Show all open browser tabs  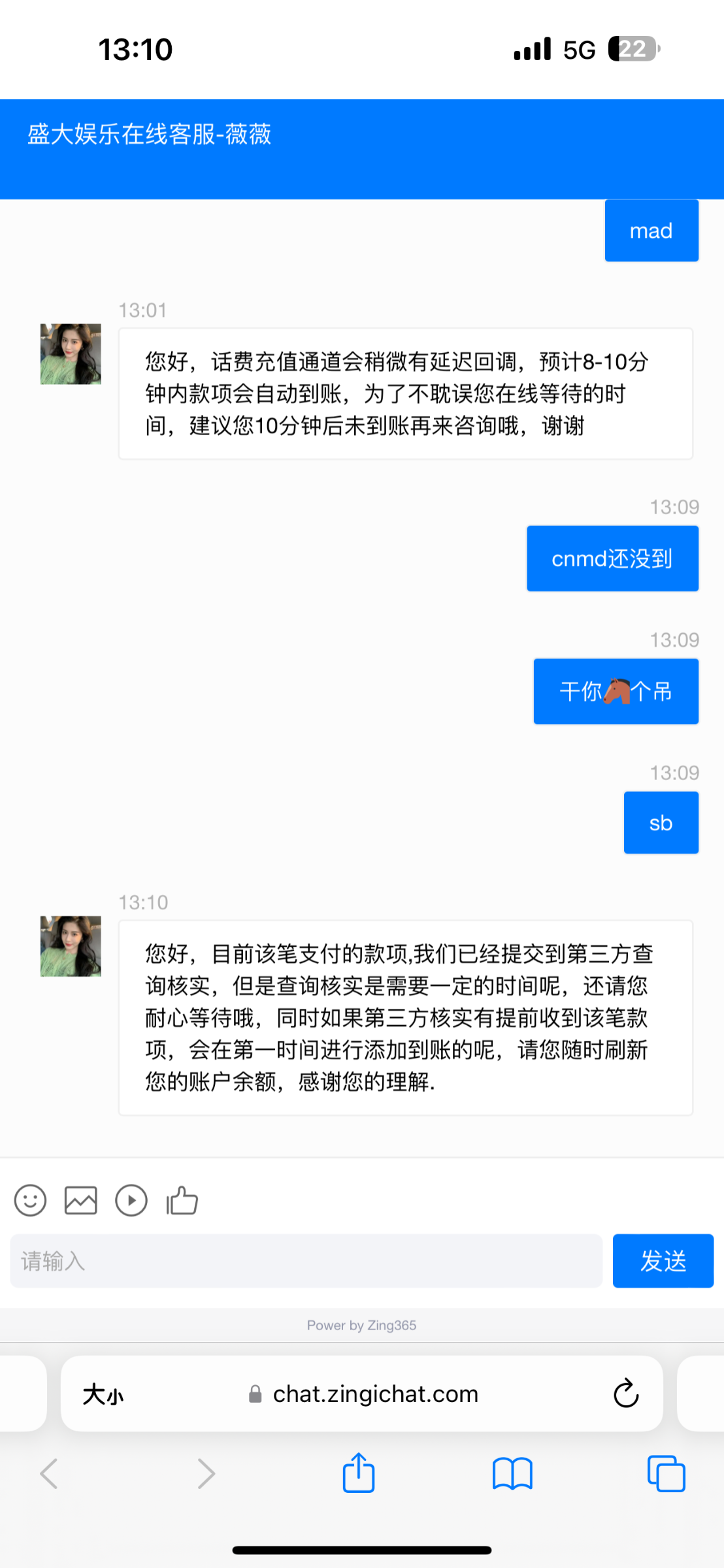pyautogui.click(x=666, y=1474)
